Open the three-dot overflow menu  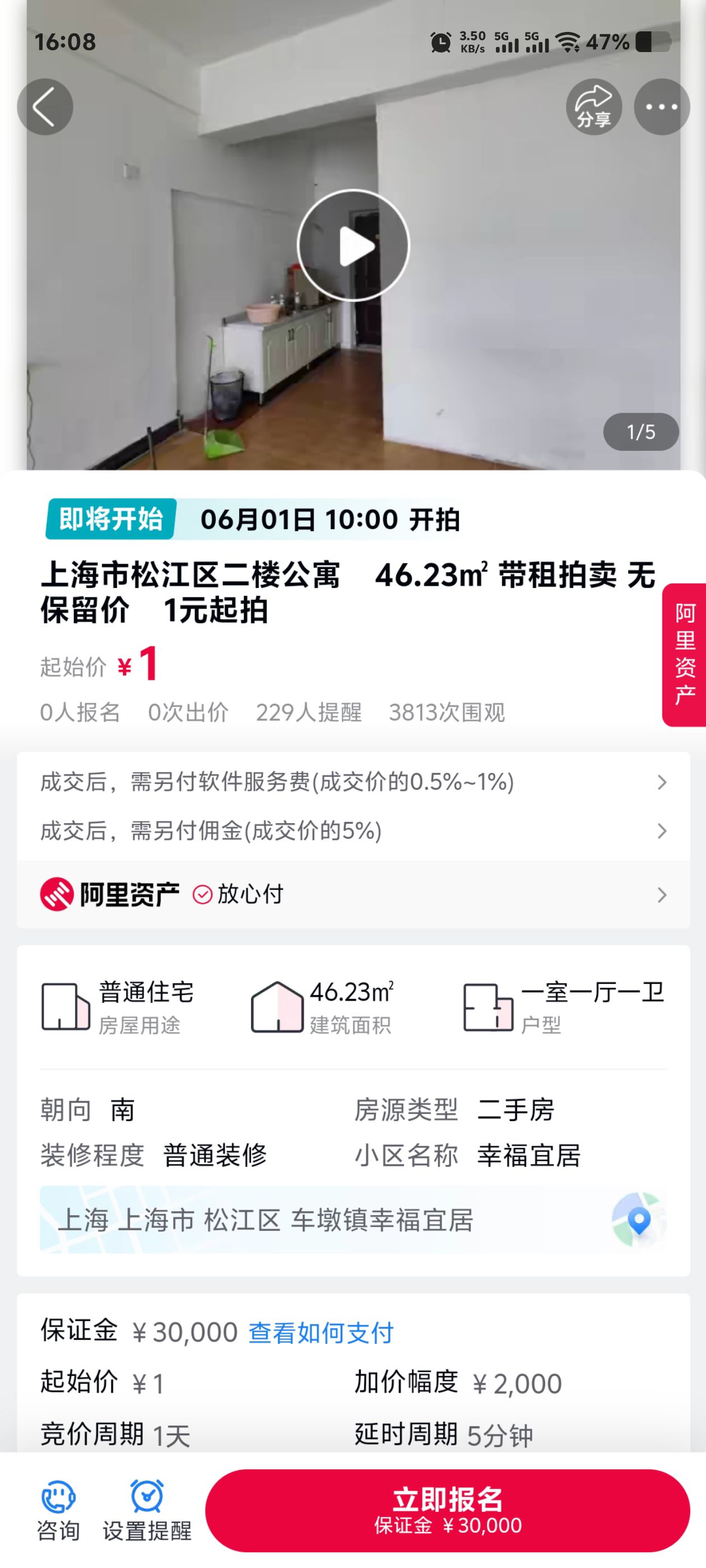662,106
